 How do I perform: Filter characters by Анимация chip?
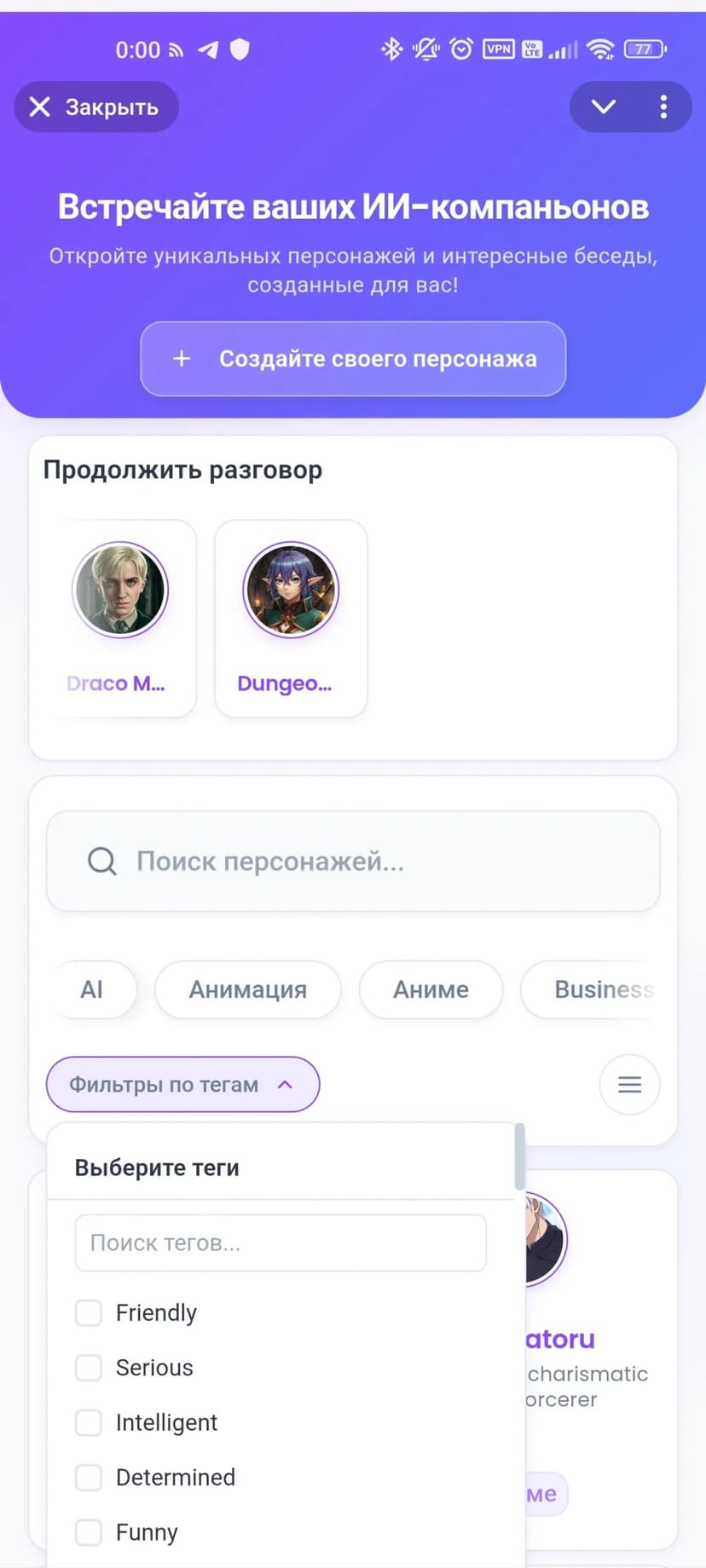[248, 989]
